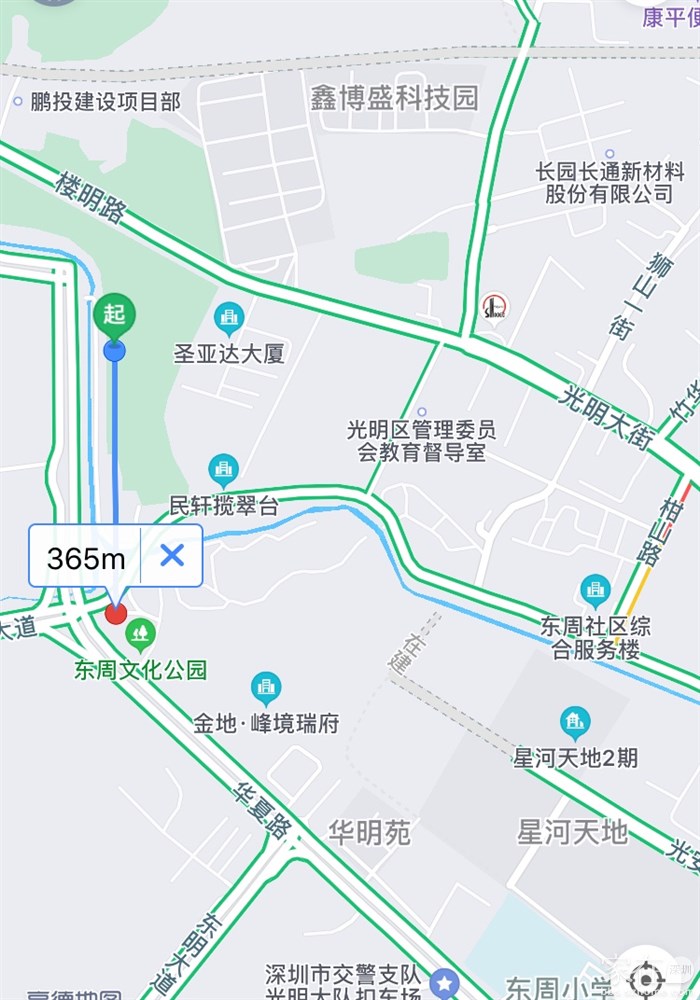Dismiss the 365m distance measurement
700x1000 pixels.
[172, 556]
